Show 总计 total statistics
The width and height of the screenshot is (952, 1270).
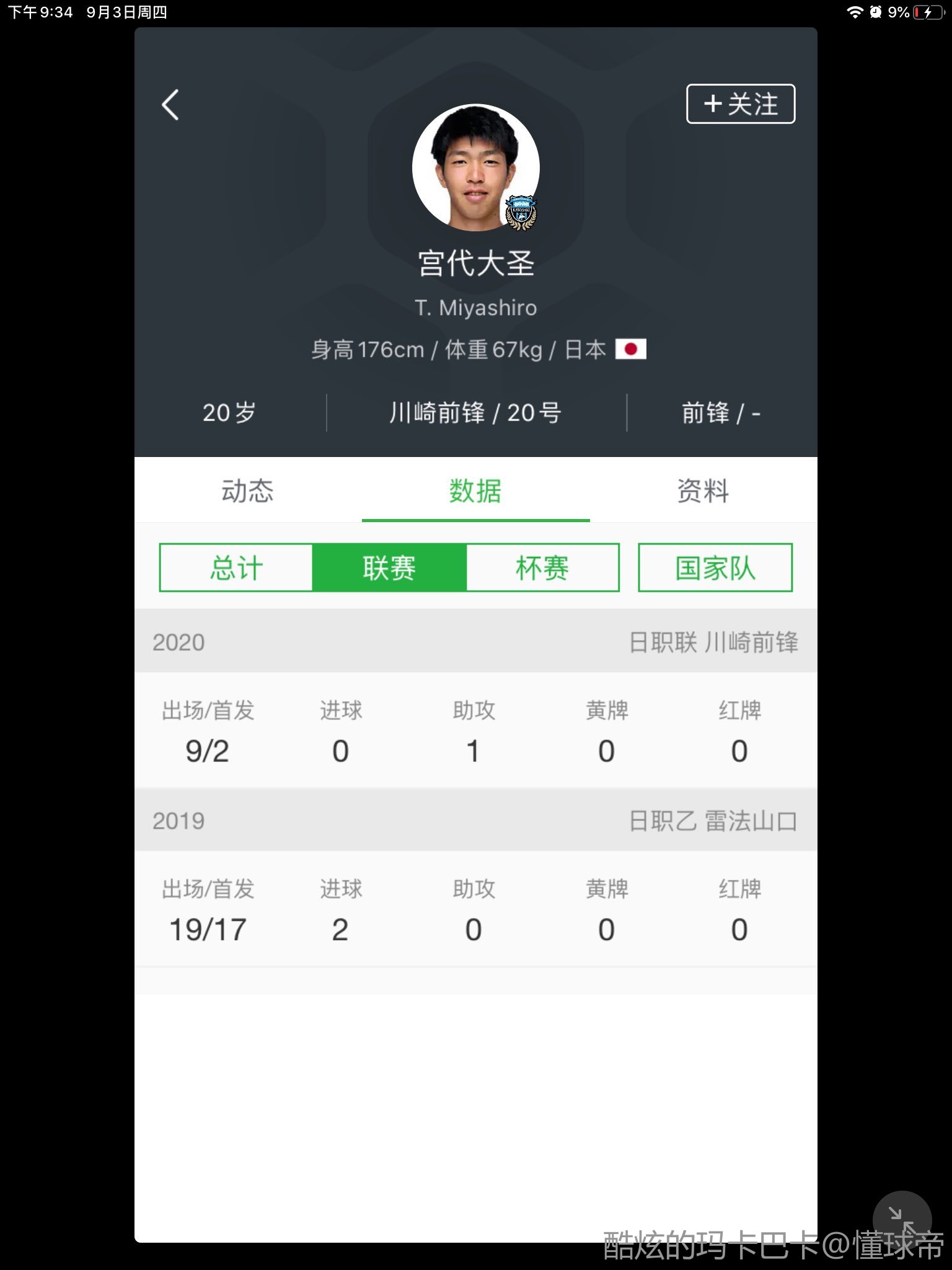[x=236, y=568]
